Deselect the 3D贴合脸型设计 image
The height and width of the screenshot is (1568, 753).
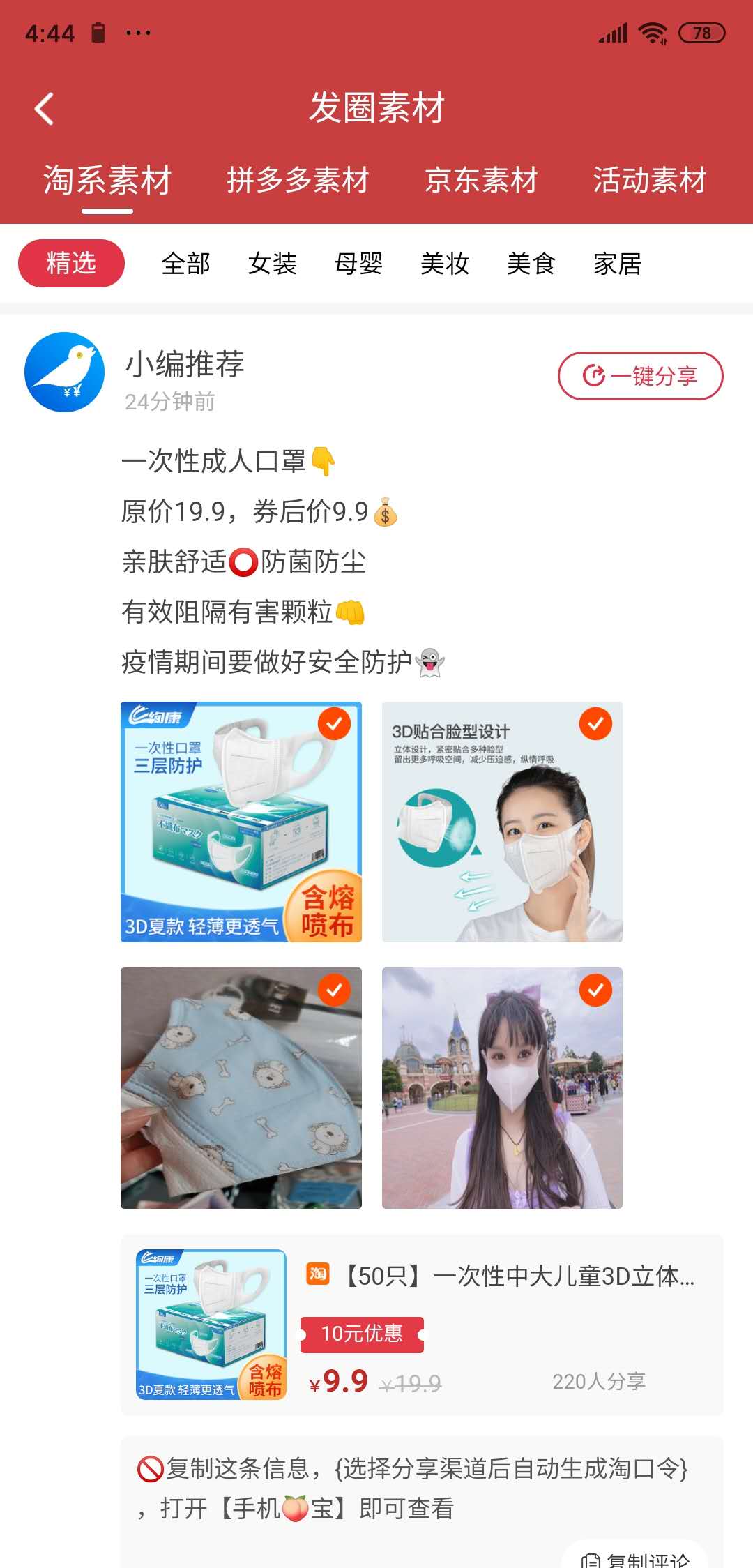595,724
